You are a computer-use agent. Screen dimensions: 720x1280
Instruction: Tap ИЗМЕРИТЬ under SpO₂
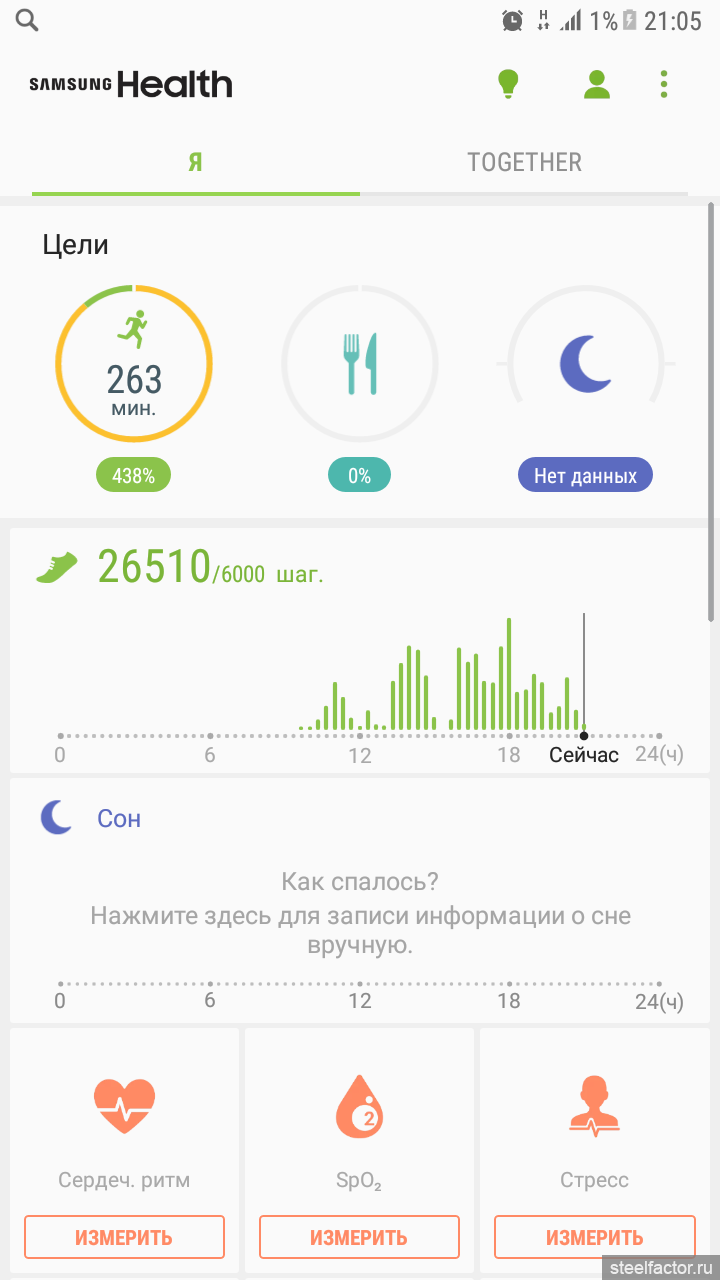359,1237
